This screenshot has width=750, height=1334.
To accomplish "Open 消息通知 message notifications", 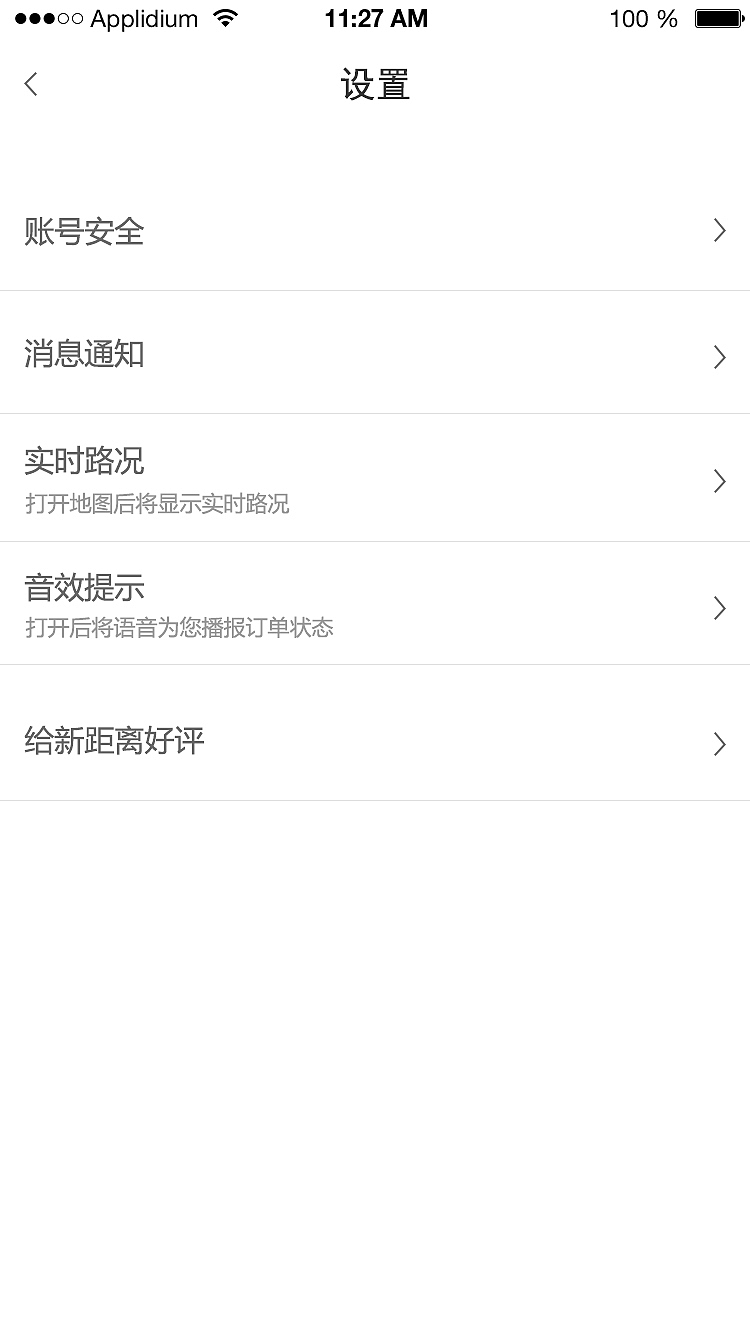I will coord(84,355).
